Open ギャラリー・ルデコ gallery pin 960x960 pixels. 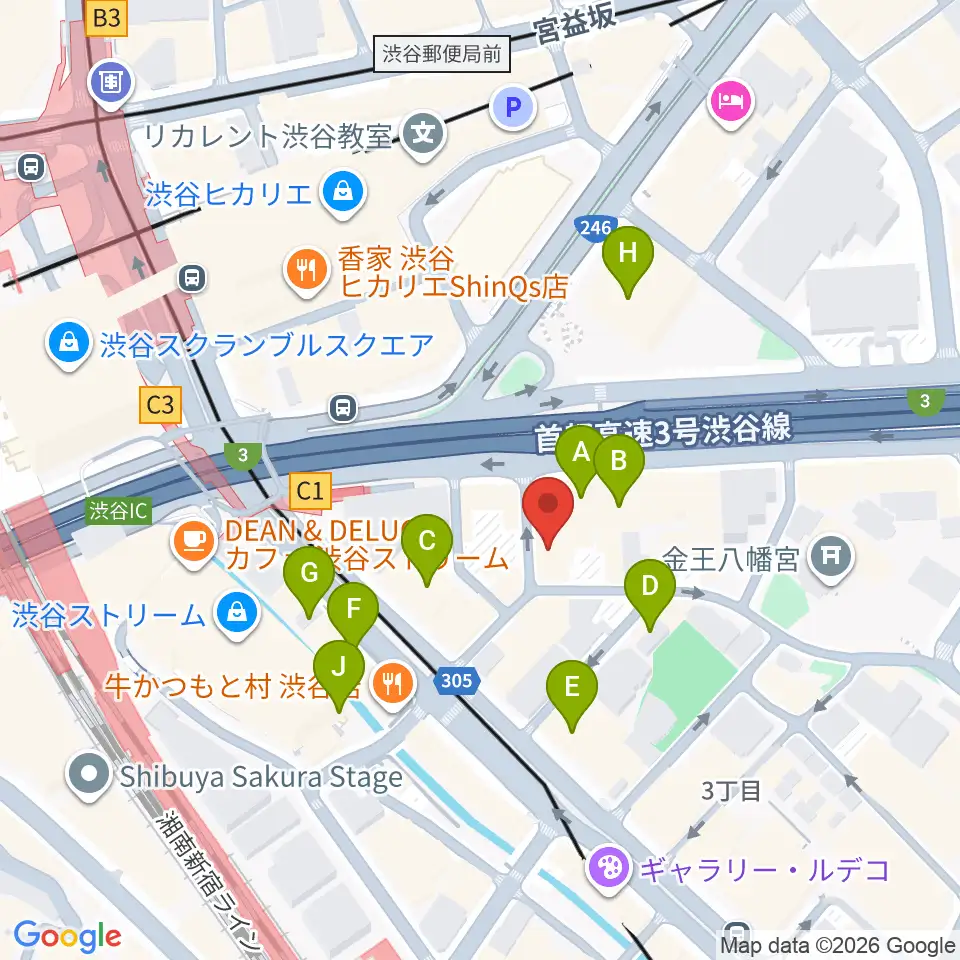pos(609,869)
